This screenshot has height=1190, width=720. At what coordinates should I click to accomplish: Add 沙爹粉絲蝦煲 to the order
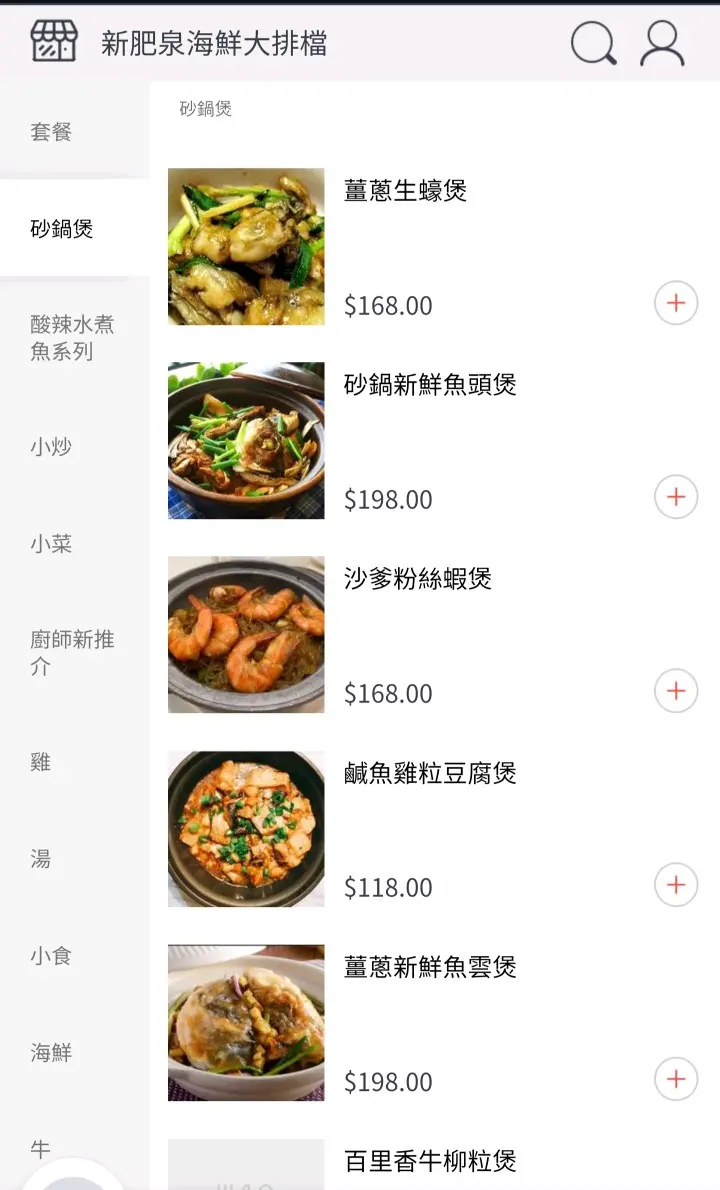click(x=676, y=691)
